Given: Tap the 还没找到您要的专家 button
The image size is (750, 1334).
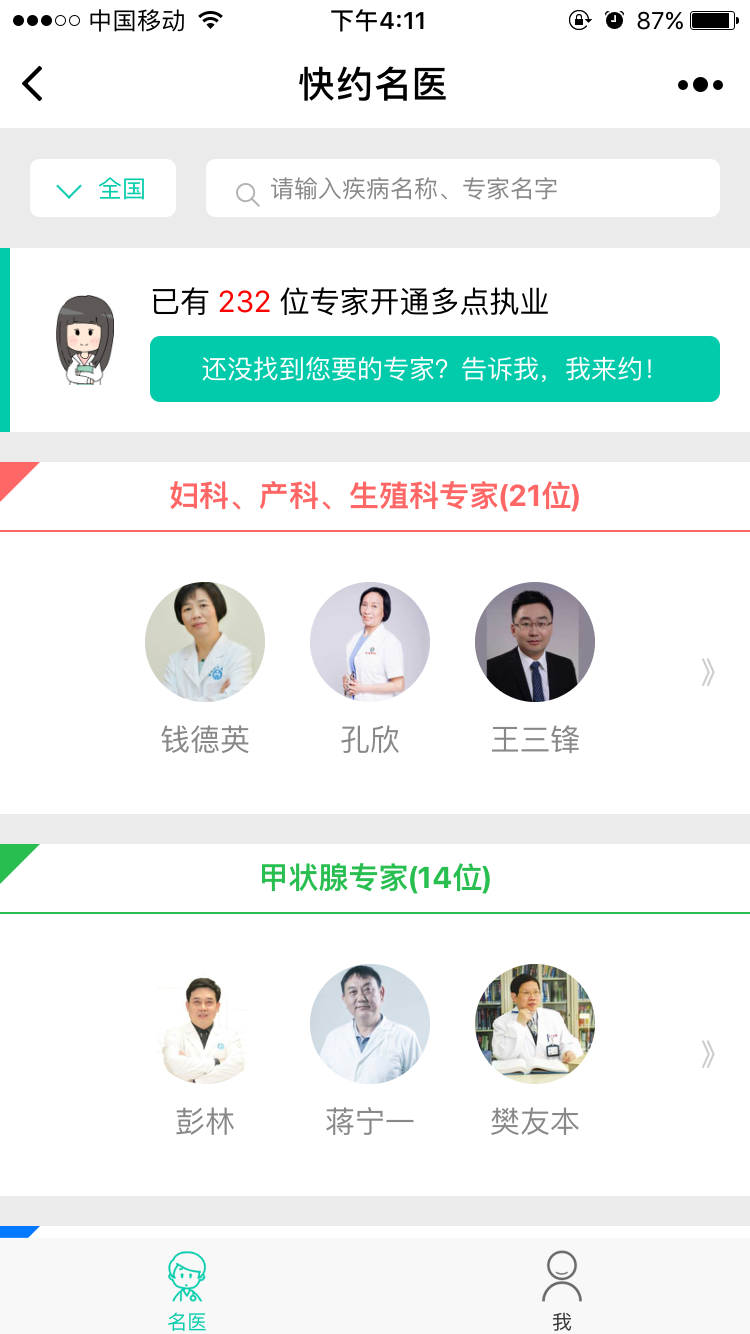Looking at the screenshot, I should (x=434, y=369).
